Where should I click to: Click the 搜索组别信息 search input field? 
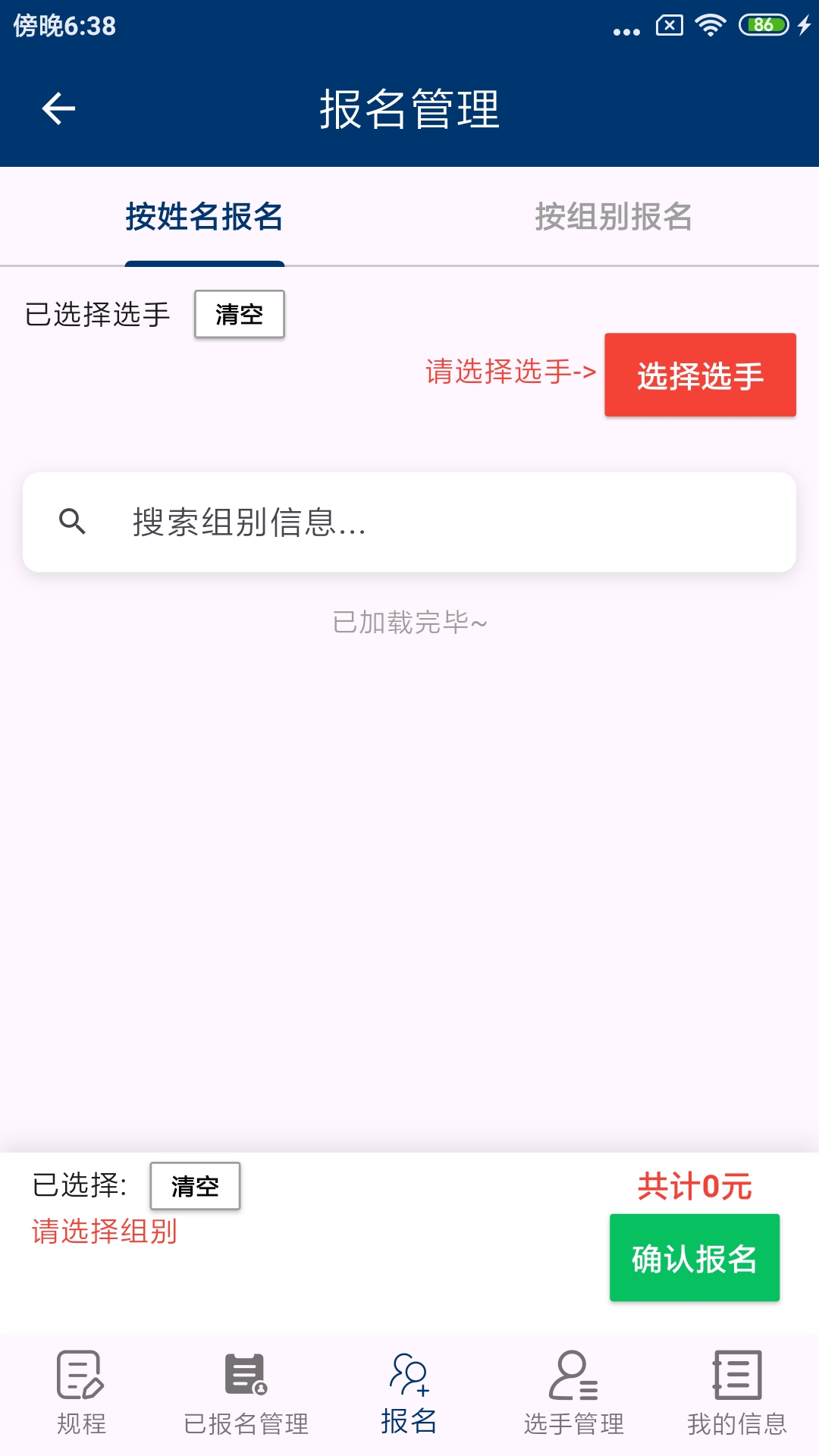[409, 522]
